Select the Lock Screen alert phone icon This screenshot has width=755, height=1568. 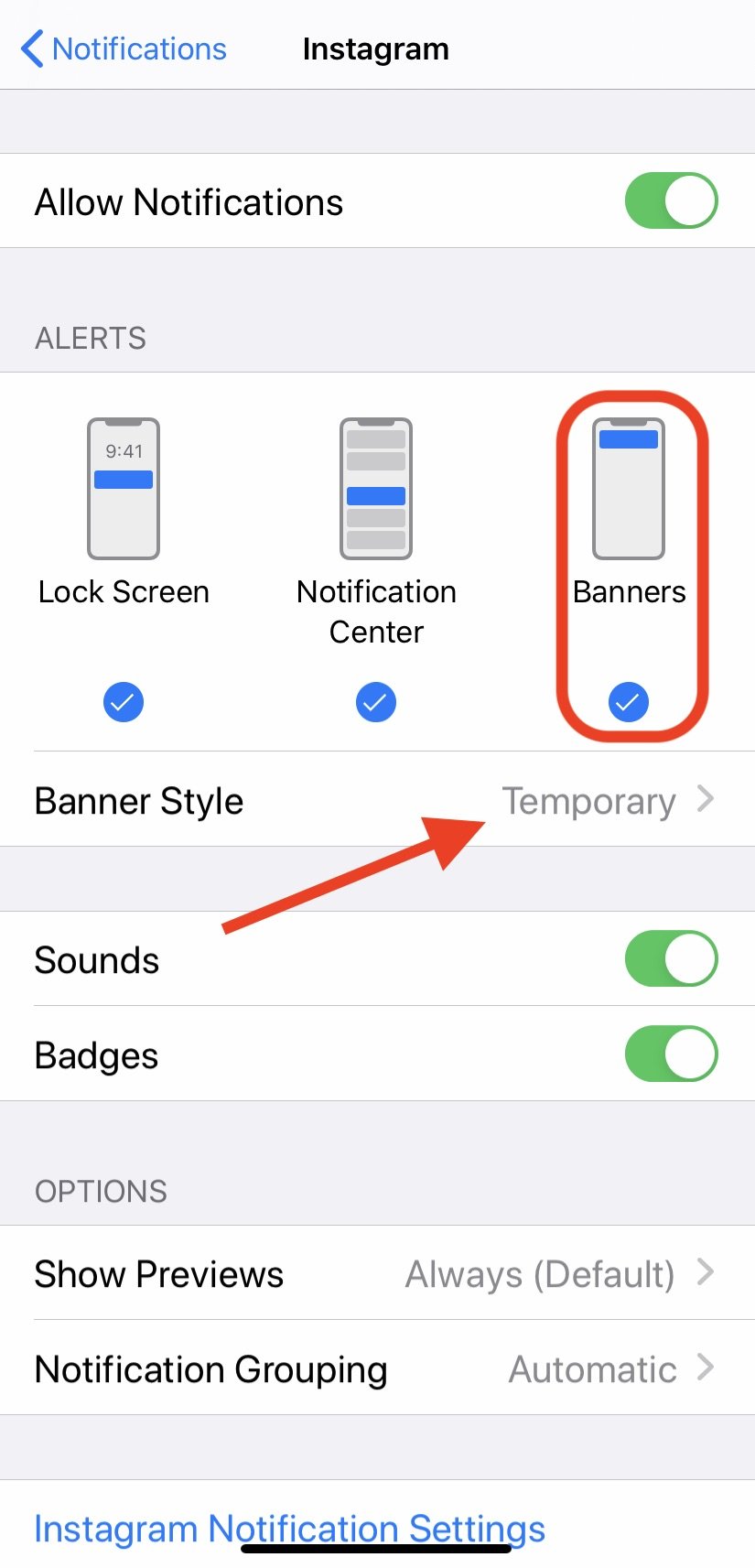(x=124, y=490)
